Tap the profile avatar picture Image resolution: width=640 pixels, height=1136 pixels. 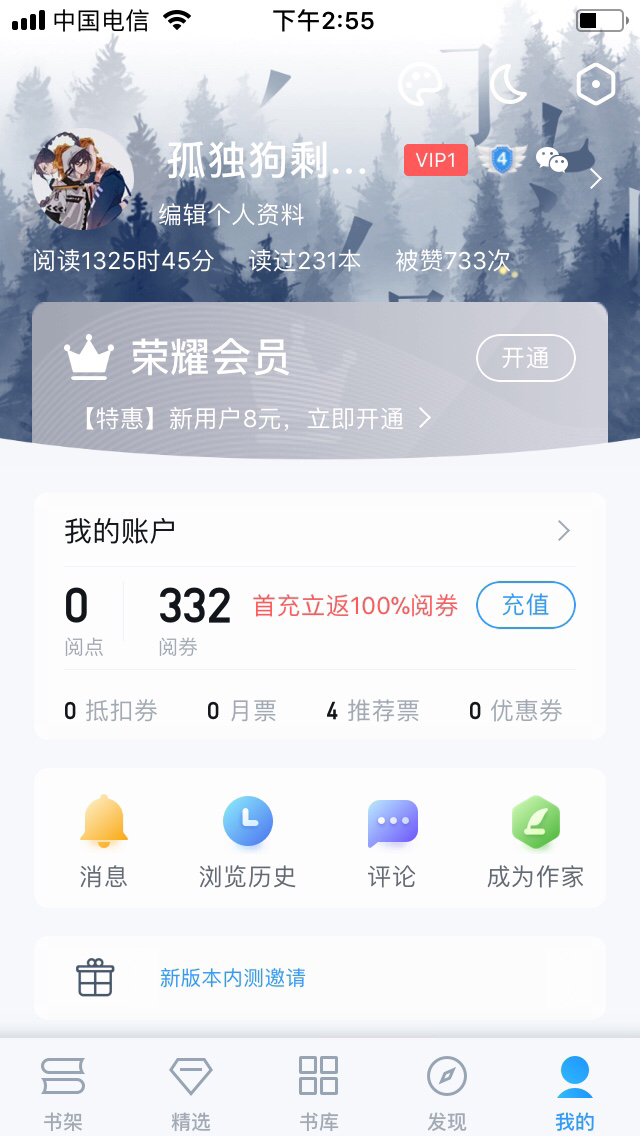(x=83, y=180)
